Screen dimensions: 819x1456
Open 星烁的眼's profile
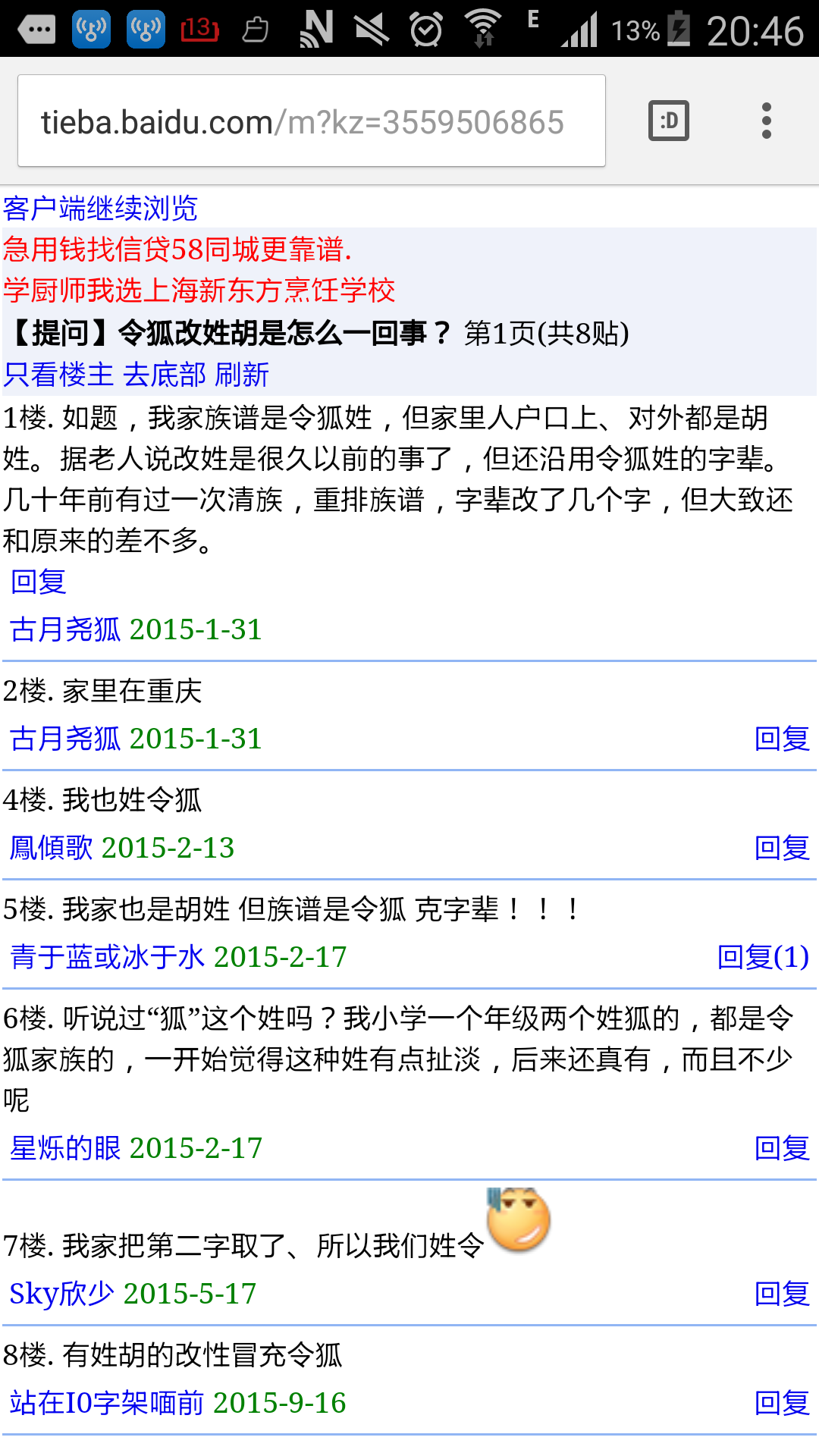[65, 1148]
